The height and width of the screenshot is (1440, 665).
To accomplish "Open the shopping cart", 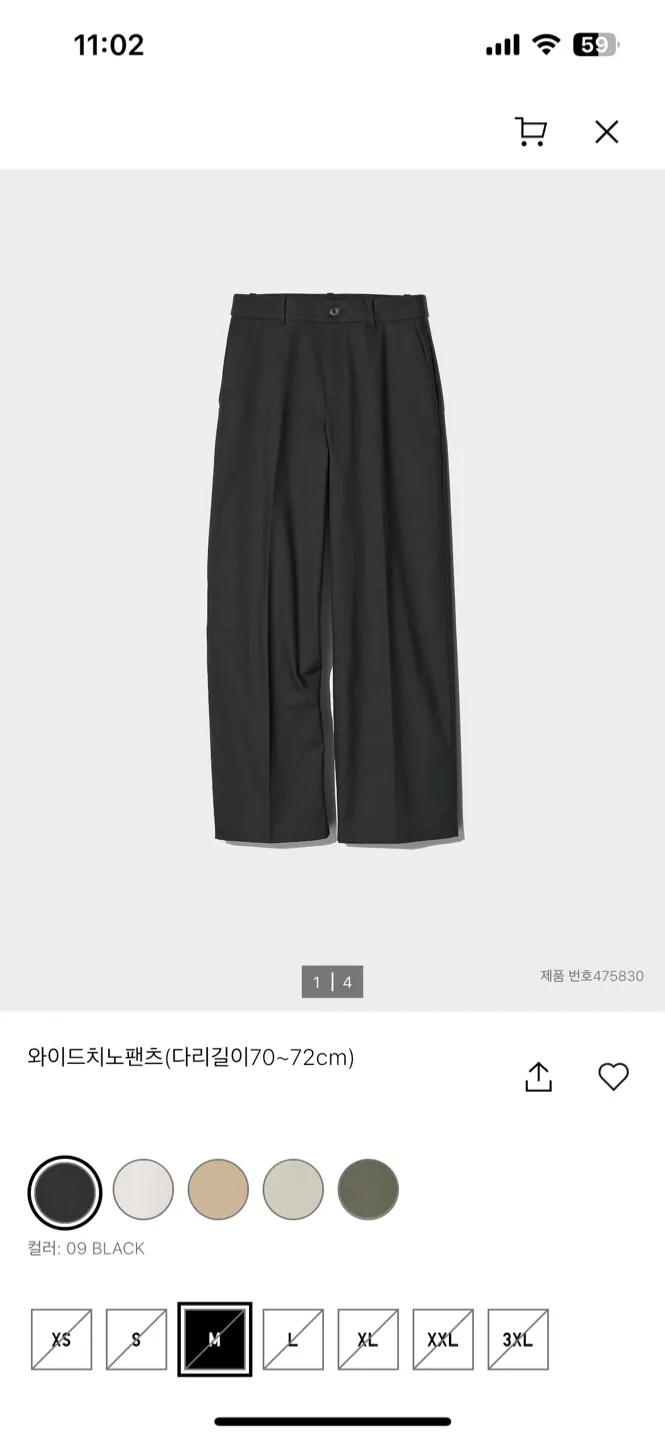I will [530, 132].
